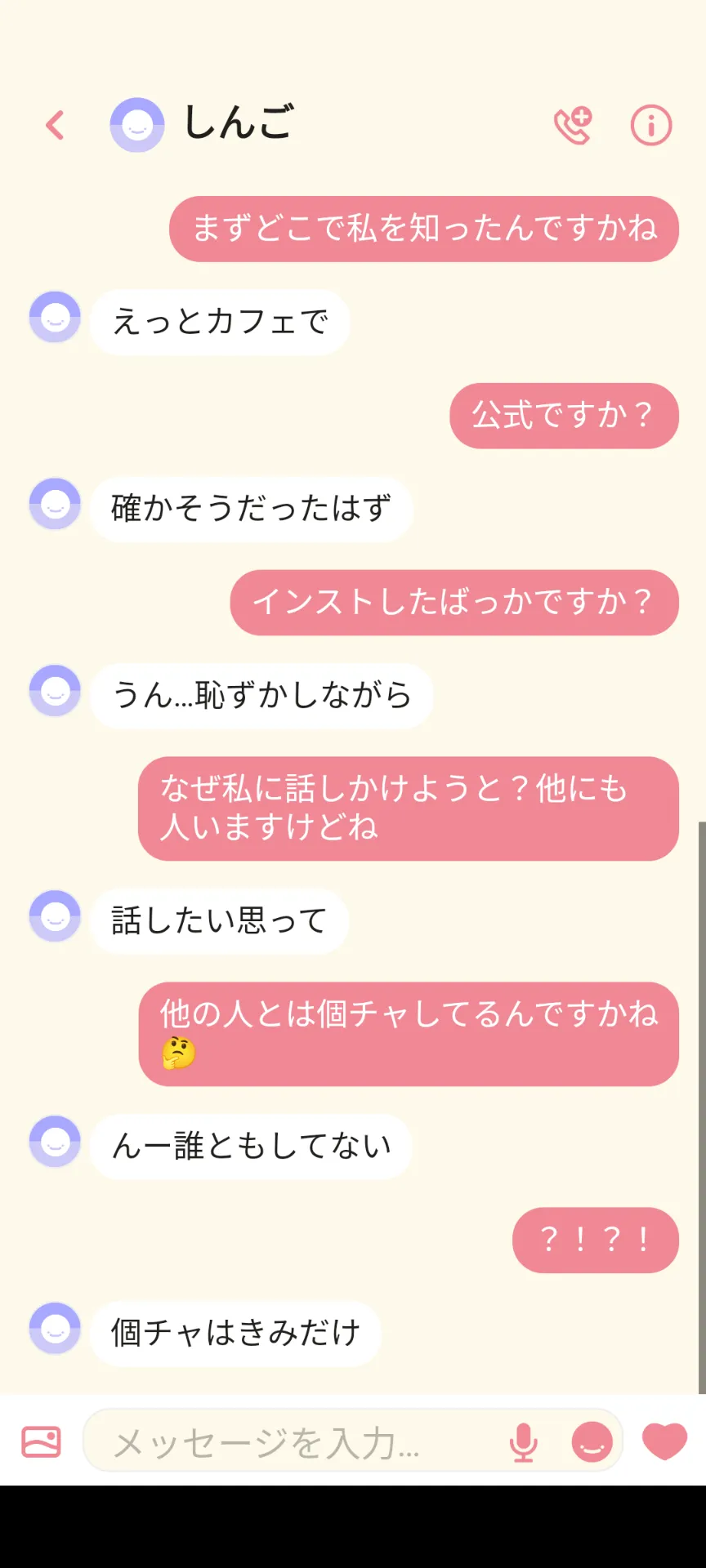Tap the avatar beside 個チャはきみだけ

point(55,1328)
